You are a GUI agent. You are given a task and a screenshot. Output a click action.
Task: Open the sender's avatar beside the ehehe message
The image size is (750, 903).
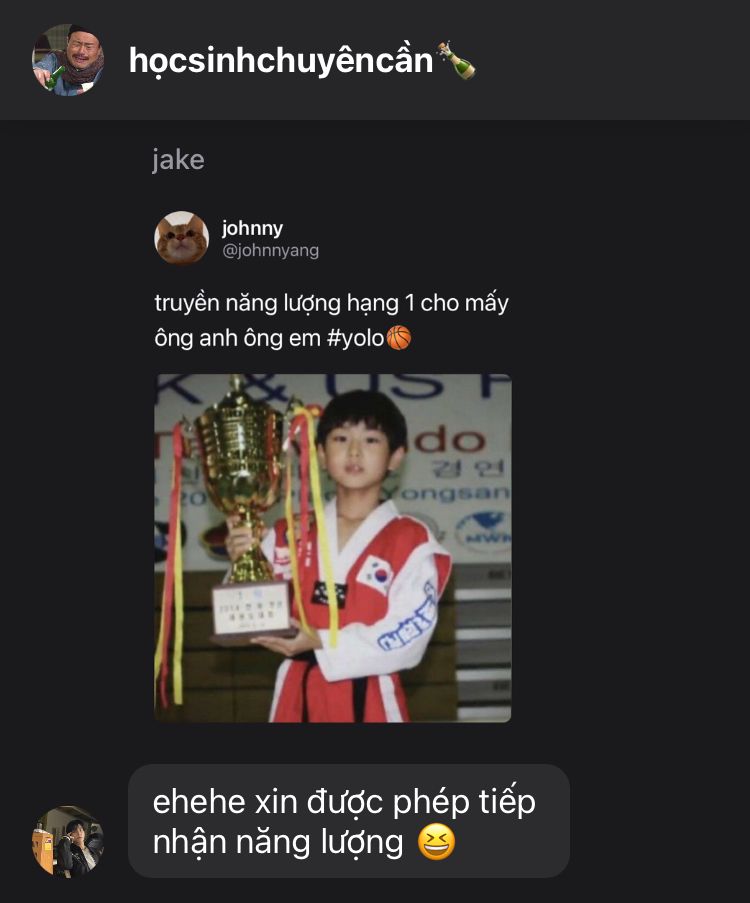[x=68, y=841]
